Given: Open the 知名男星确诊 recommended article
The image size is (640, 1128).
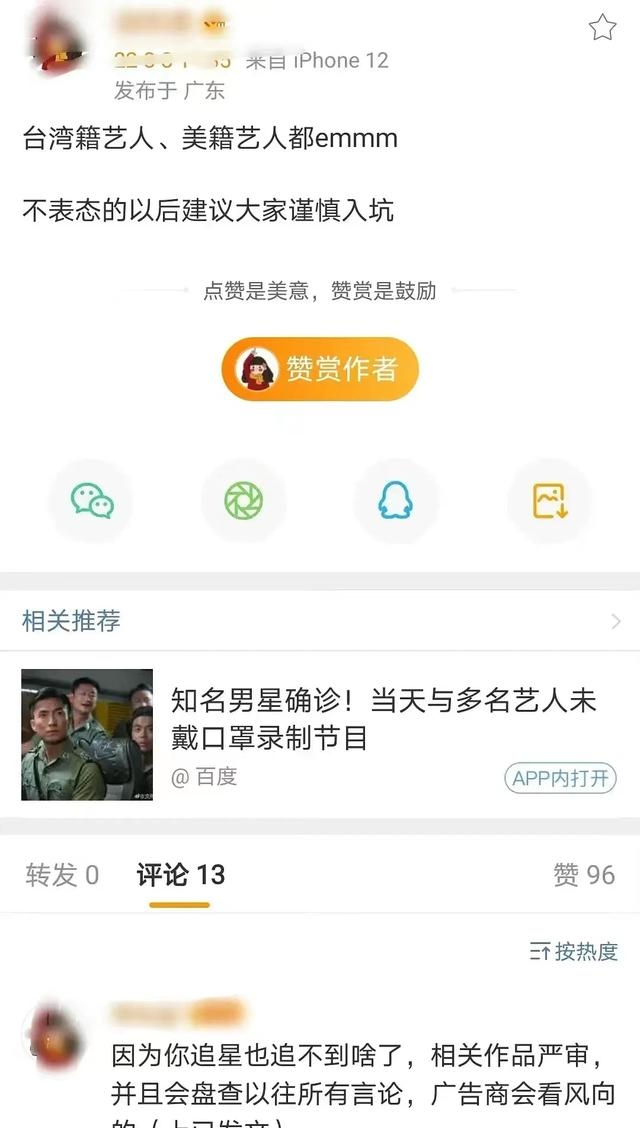Looking at the screenshot, I should (x=383, y=718).
